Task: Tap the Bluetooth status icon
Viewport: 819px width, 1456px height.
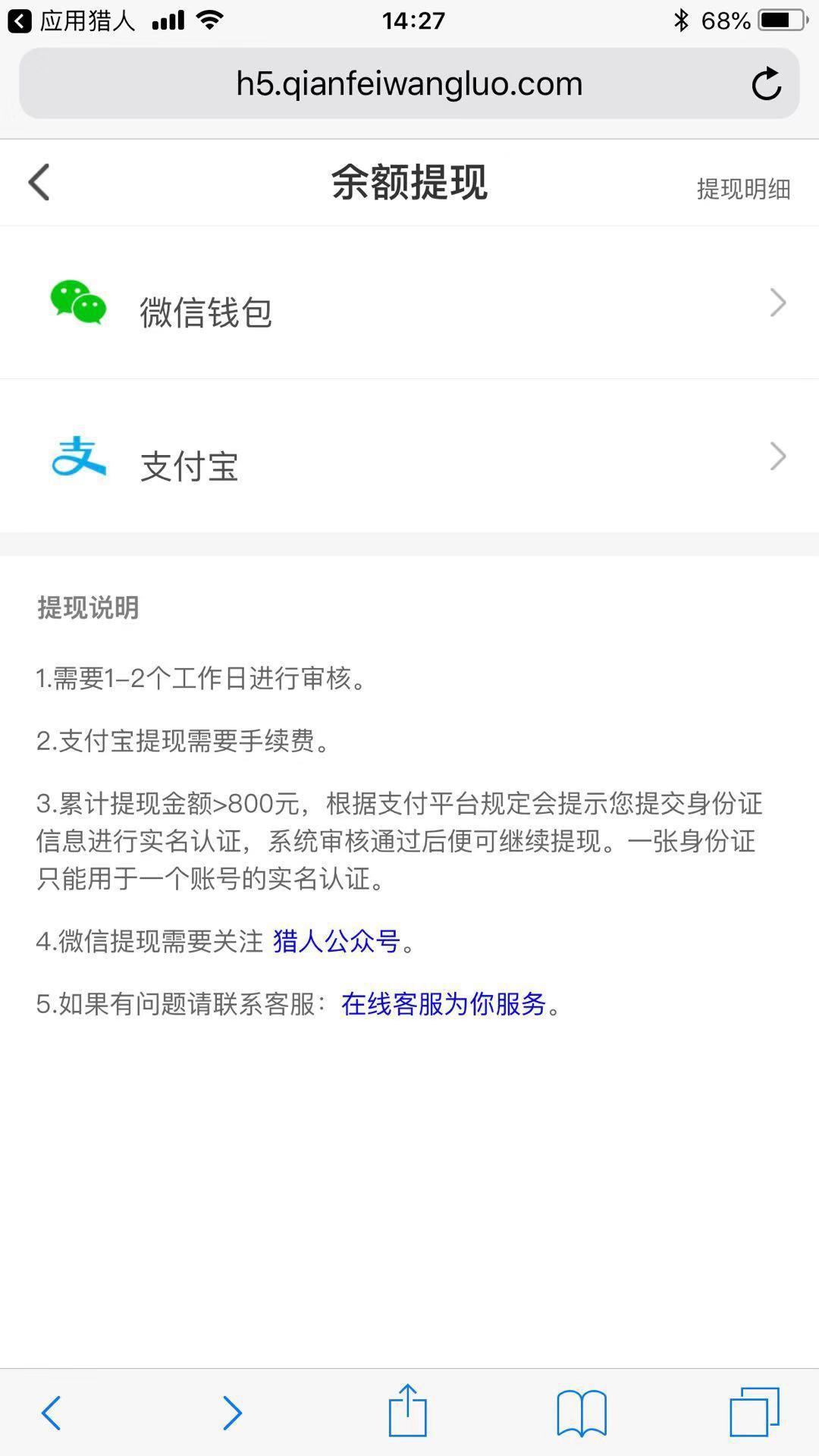Action: [x=682, y=20]
